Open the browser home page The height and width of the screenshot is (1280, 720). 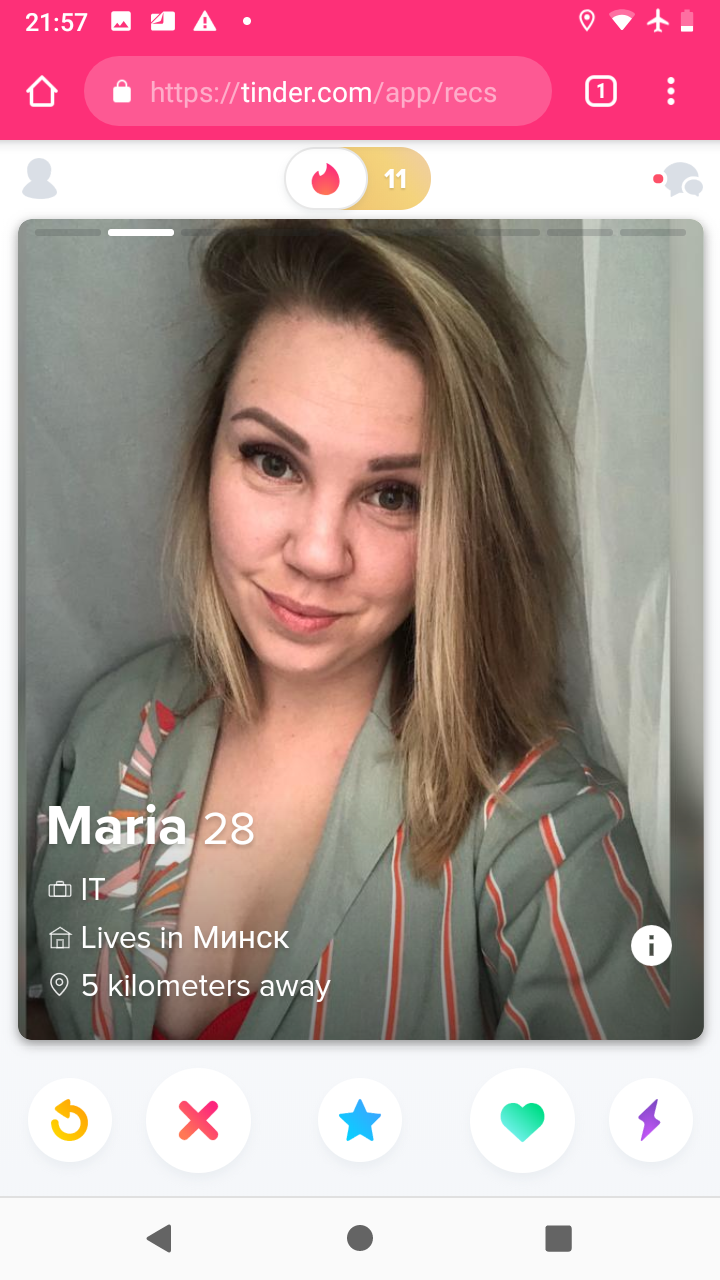(42, 92)
